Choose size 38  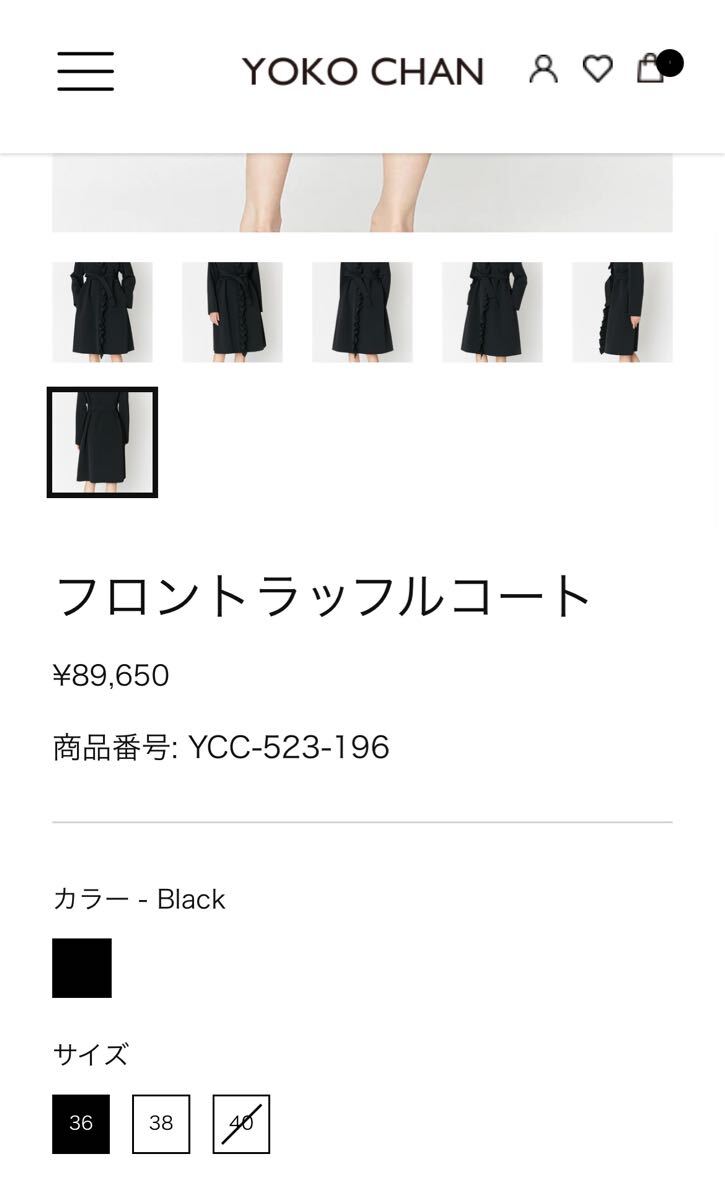(161, 1124)
